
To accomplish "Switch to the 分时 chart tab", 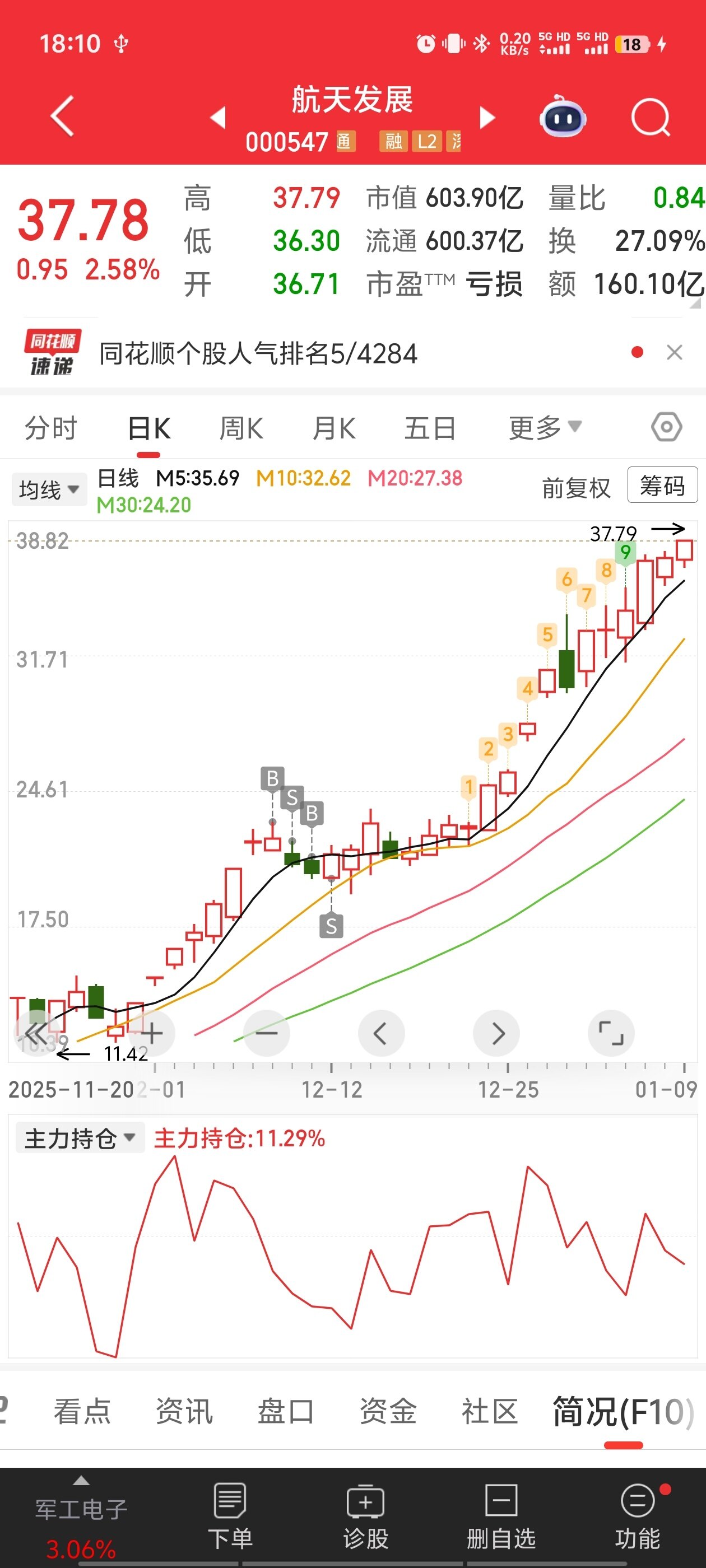I will 50,428.
